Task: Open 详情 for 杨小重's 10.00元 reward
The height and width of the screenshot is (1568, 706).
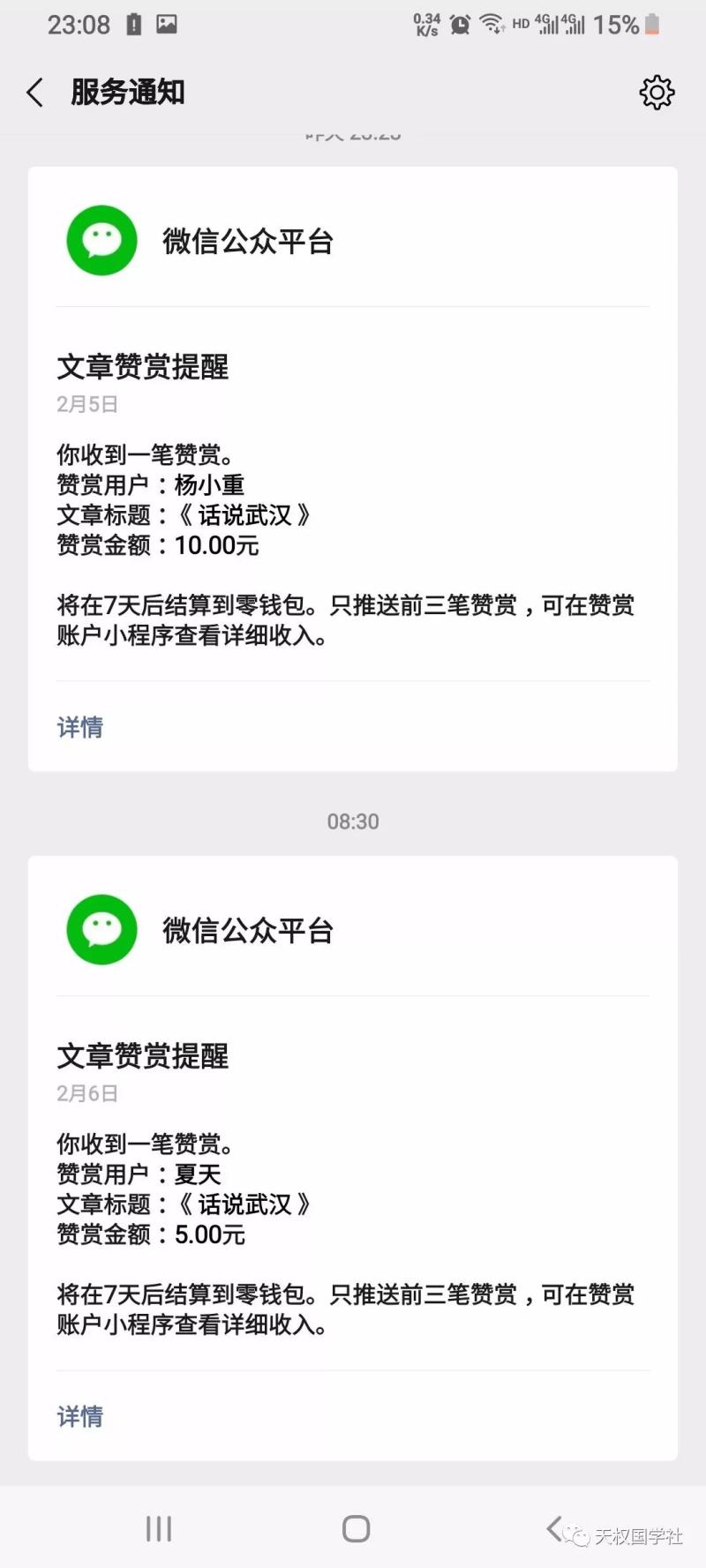Action: [80, 727]
